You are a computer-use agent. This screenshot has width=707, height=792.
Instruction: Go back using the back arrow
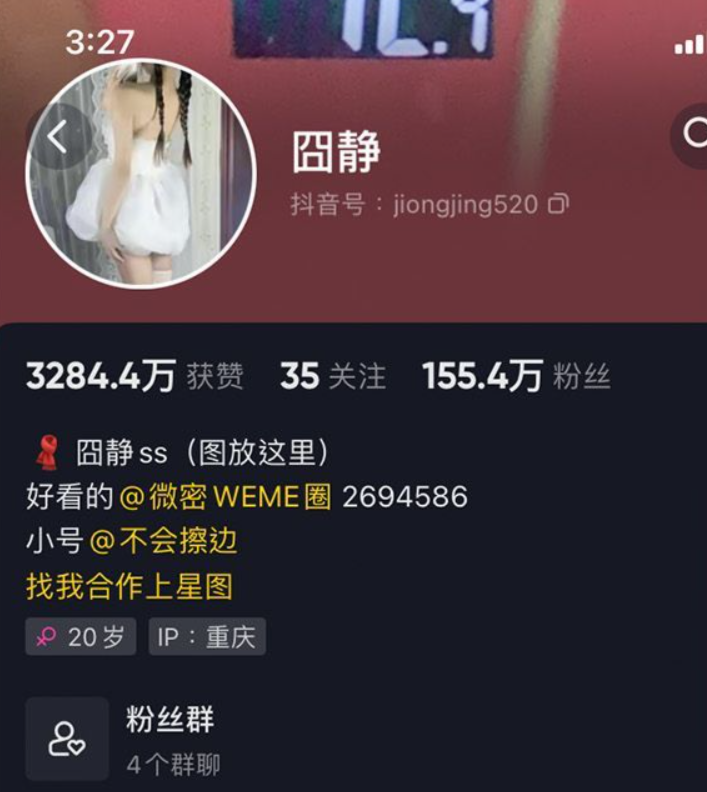(57, 138)
